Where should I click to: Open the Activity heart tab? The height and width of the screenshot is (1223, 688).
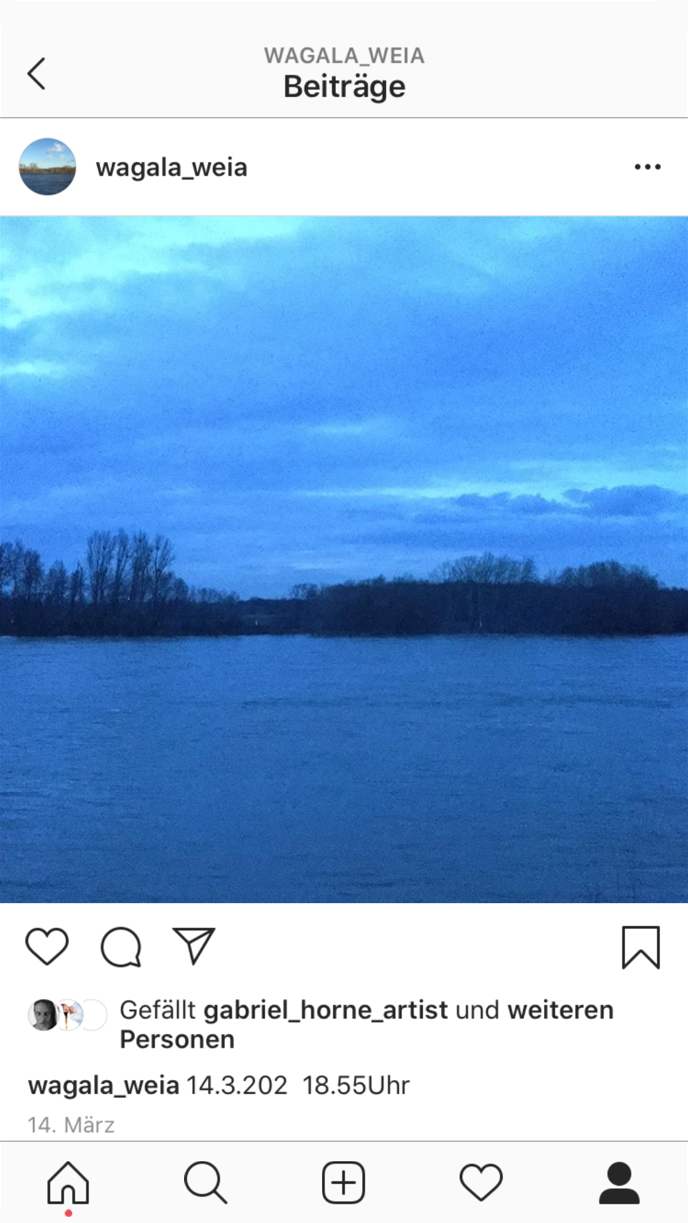(481, 1184)
